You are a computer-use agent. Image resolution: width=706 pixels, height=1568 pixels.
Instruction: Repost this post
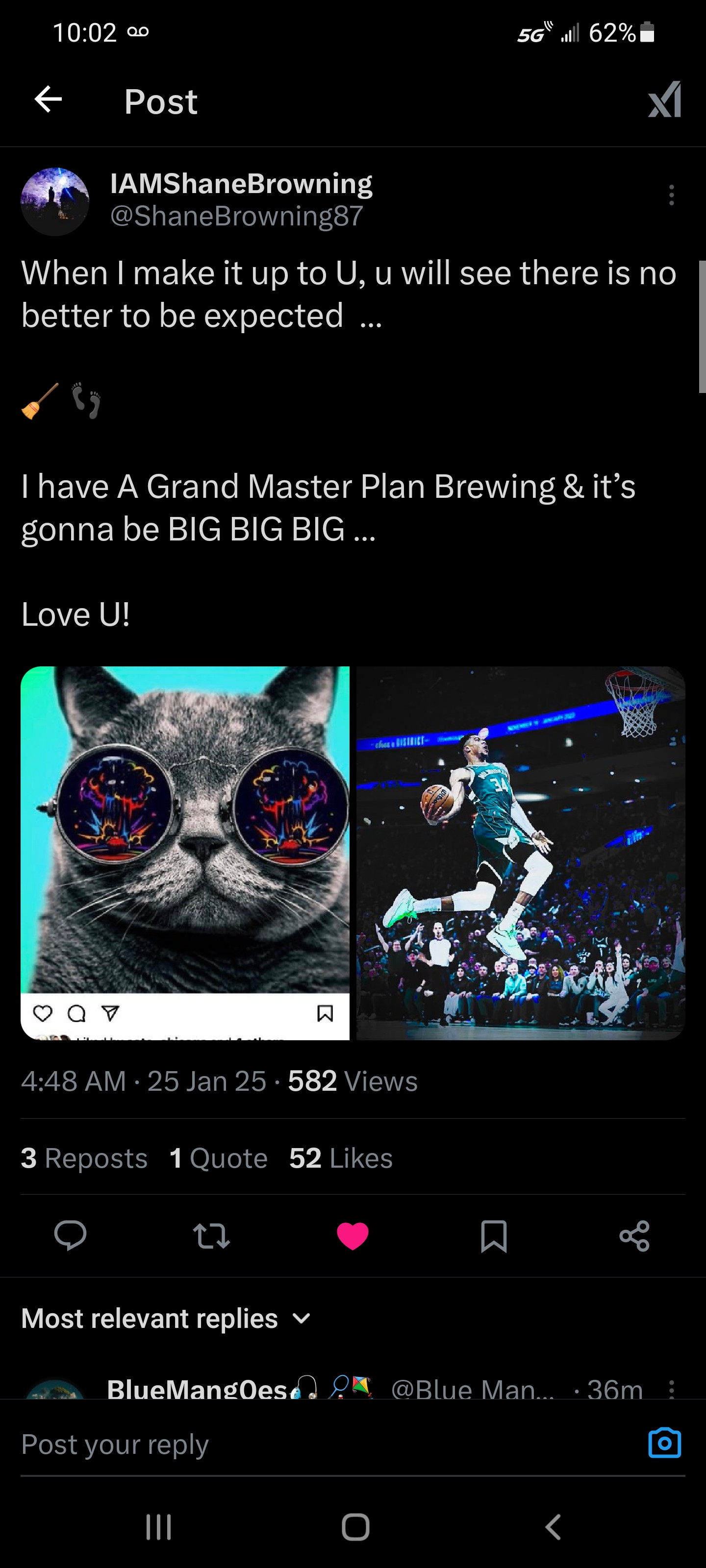tap(211, 1236)
